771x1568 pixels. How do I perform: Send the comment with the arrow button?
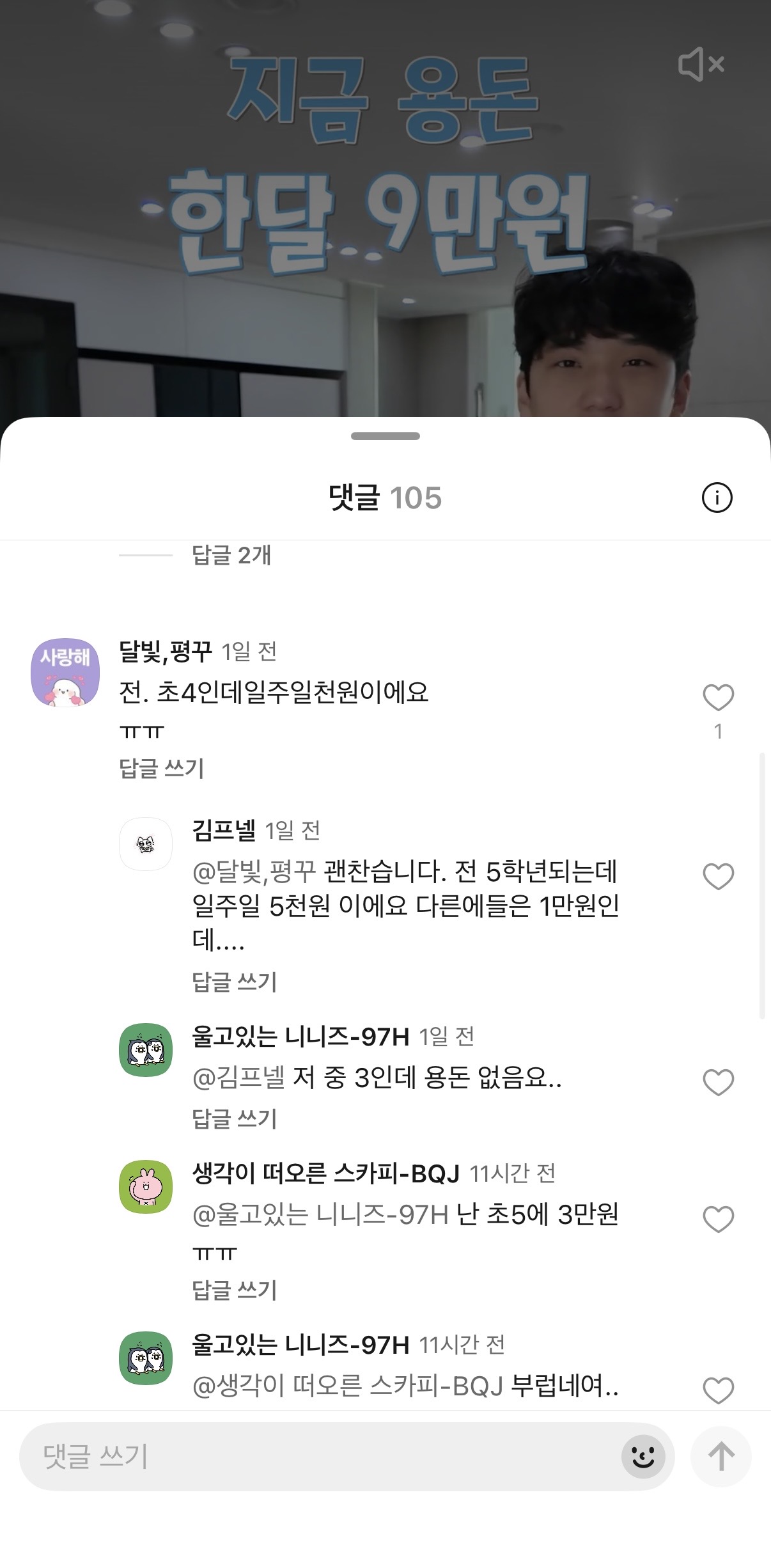(721, 1457)
